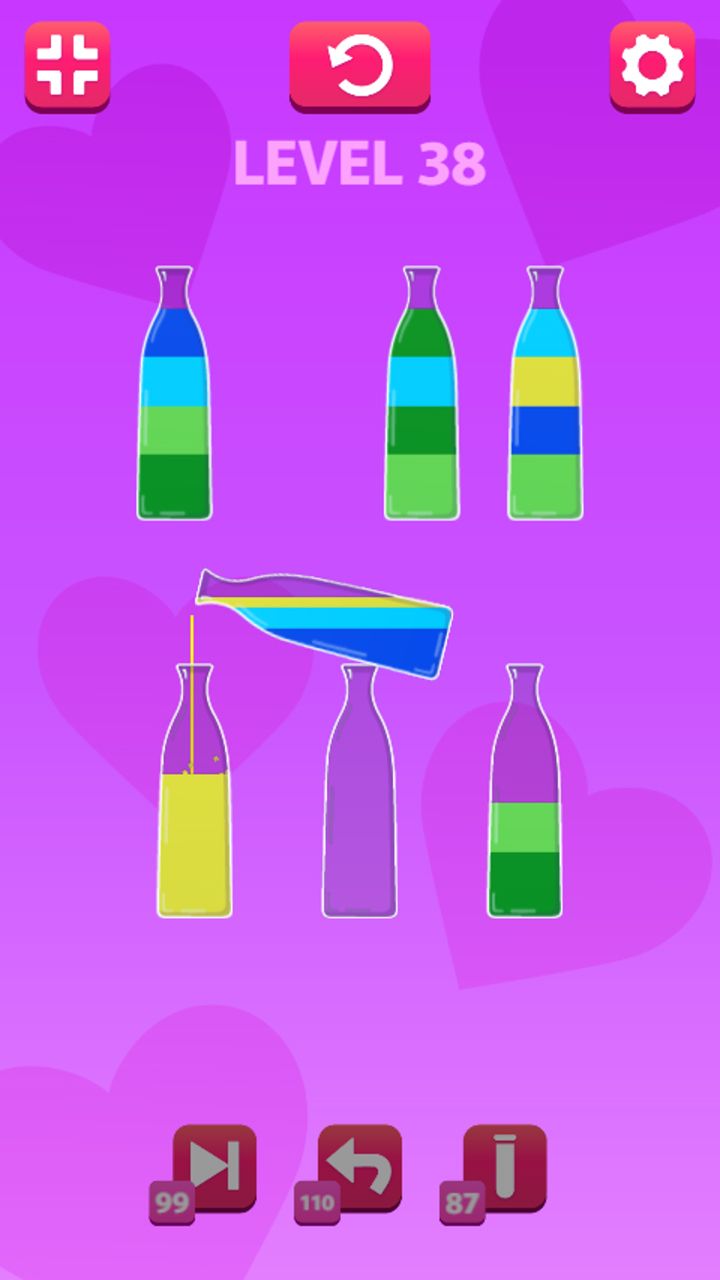The image size is (720, 1280).
Task: Tap the exit fullscreen icon
Action: pyautogui.click(x=67, y=65)
